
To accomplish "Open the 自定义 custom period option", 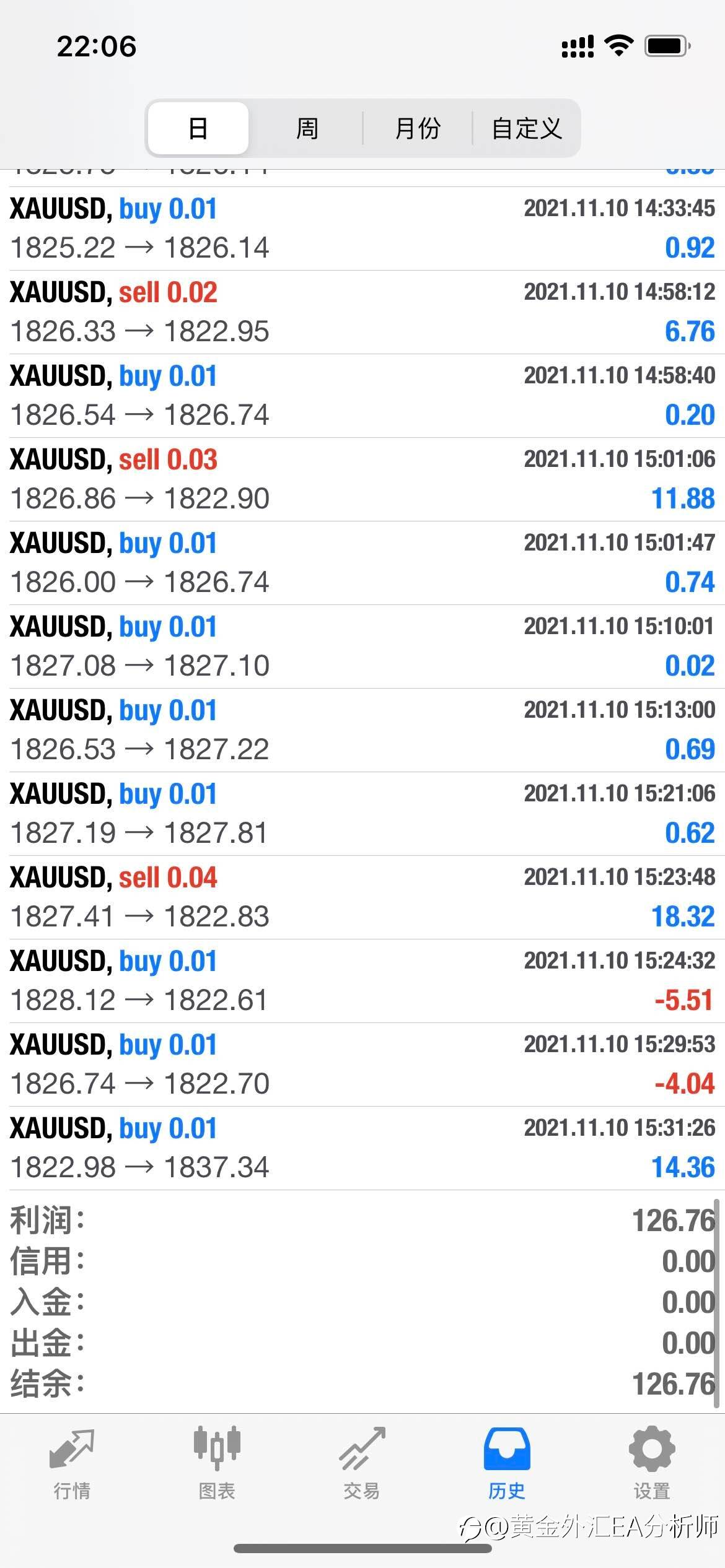I will pos(527,128).
